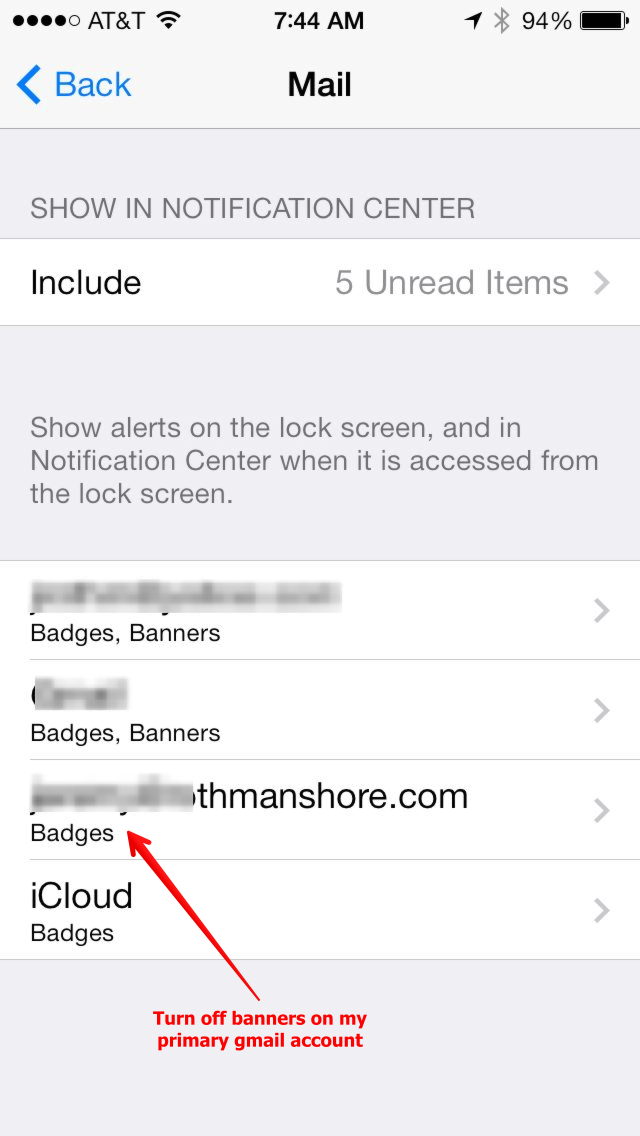Open the othmanshore.com account notification settings
Image resolution: width=640 pixels, height=1136 pixels.
[x=320, y=809]
